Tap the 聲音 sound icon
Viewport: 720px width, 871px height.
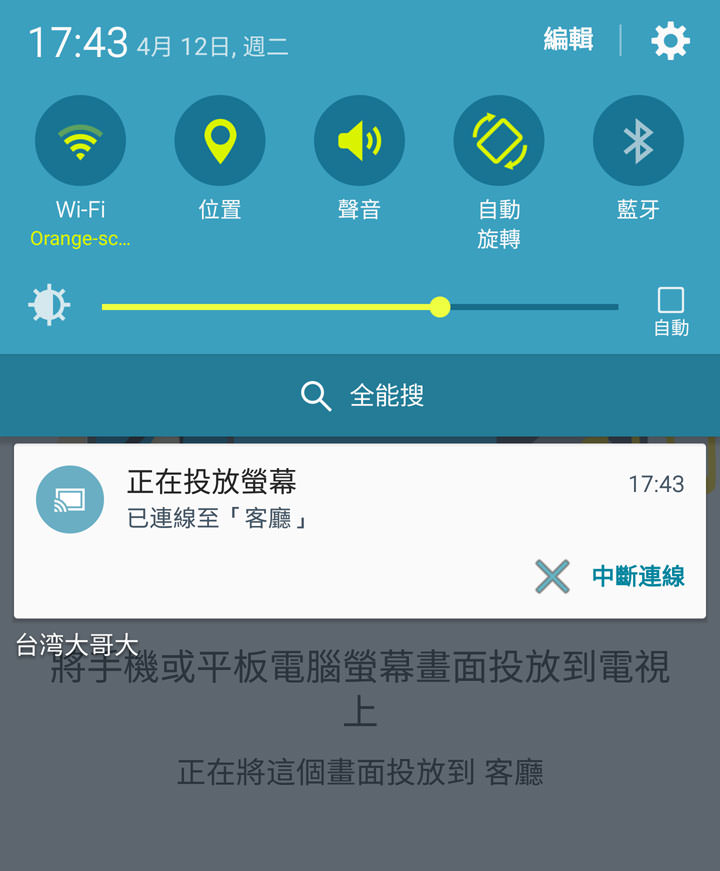click(359, 140)
